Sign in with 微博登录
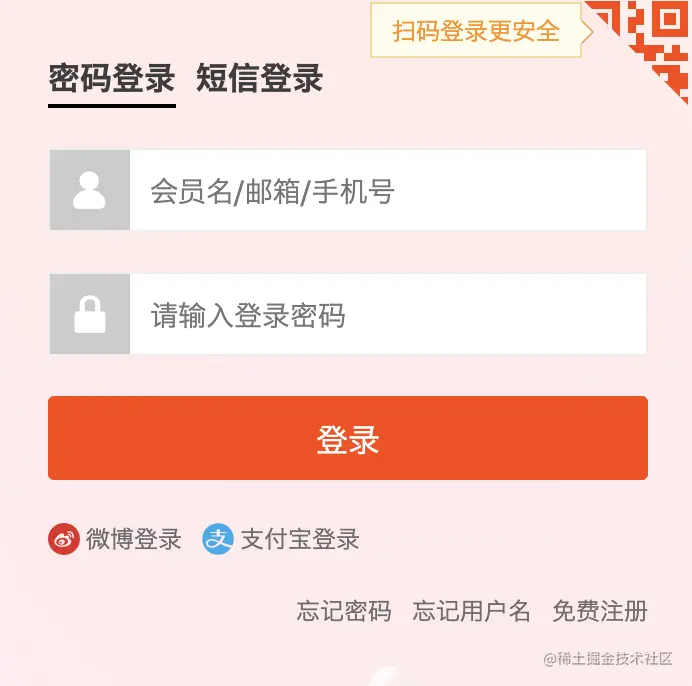Screen dimensions: 692x686 click(x=115, y=540)
